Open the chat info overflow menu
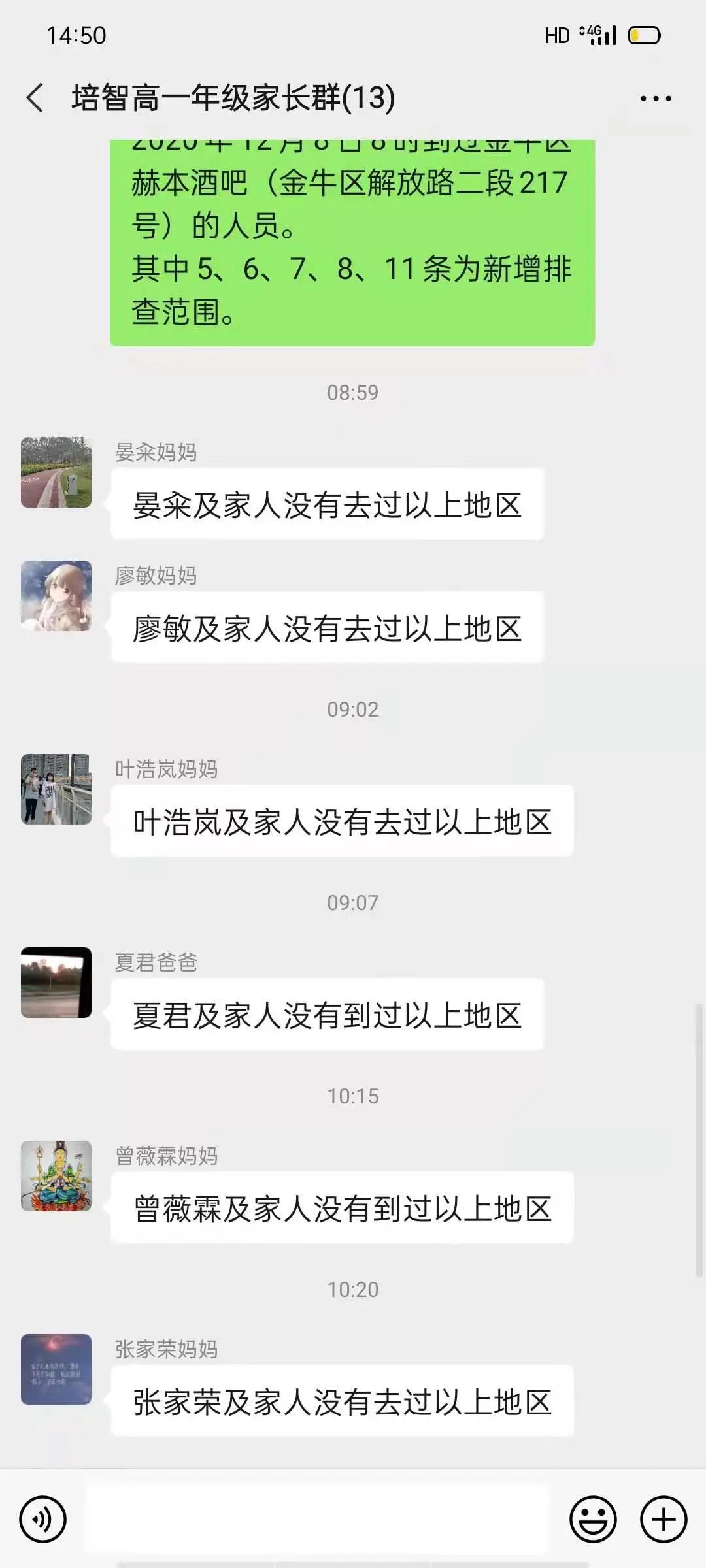706x1568 pixels. (655, 99)
